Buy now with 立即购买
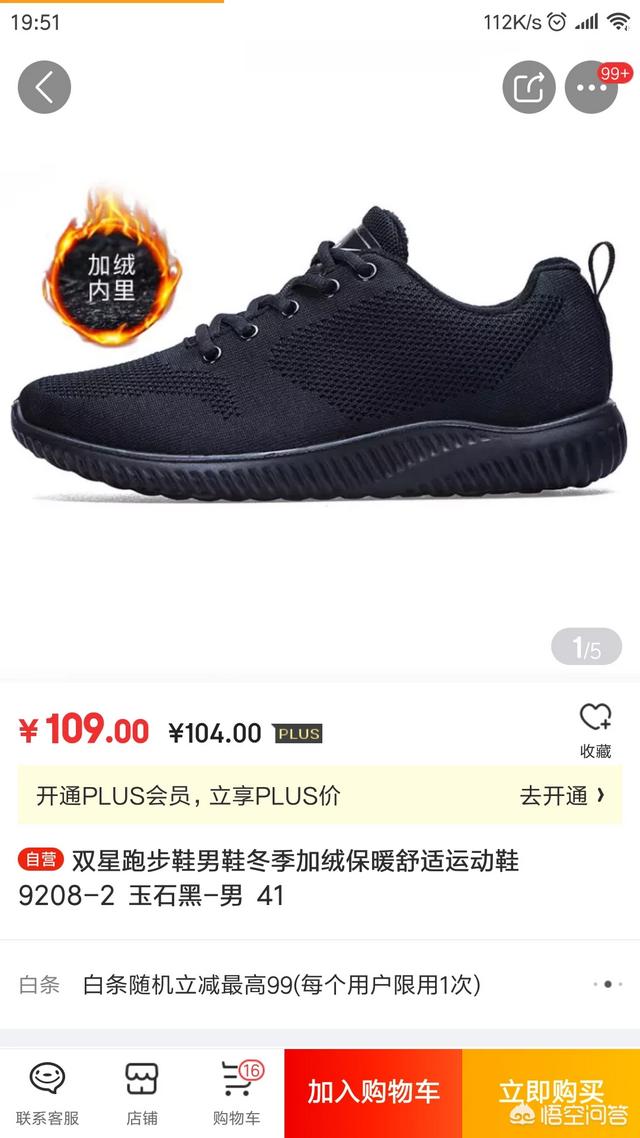This screenshot has width=640, height=1138. click(x=551, y=1093)
